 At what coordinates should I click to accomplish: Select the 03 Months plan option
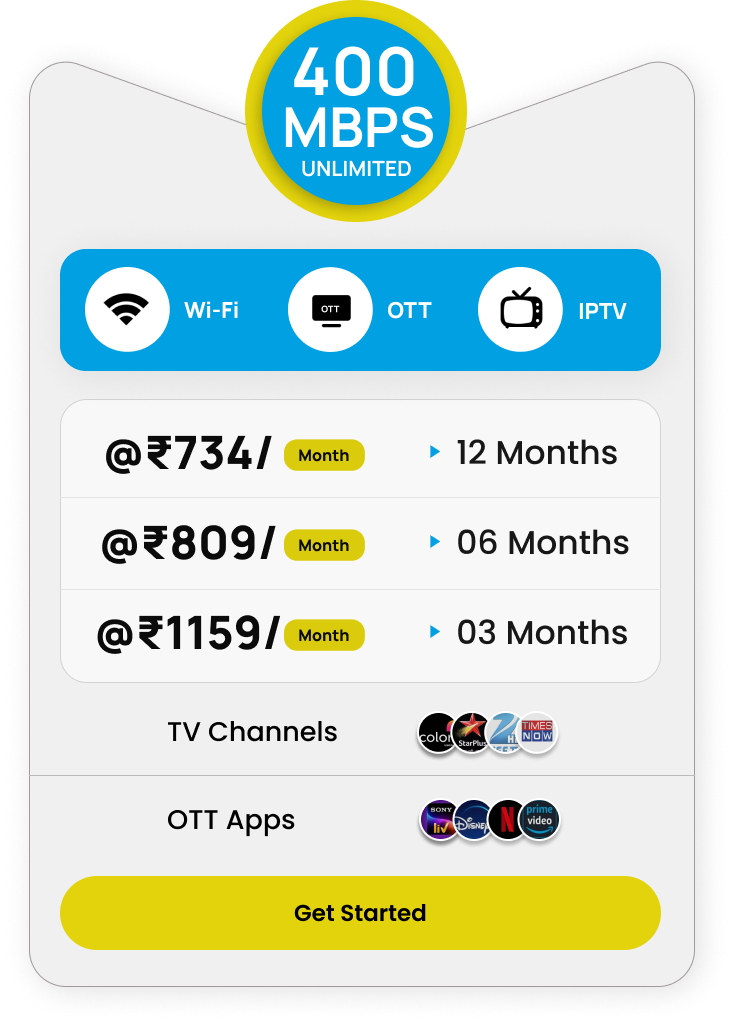coord(540,632)
